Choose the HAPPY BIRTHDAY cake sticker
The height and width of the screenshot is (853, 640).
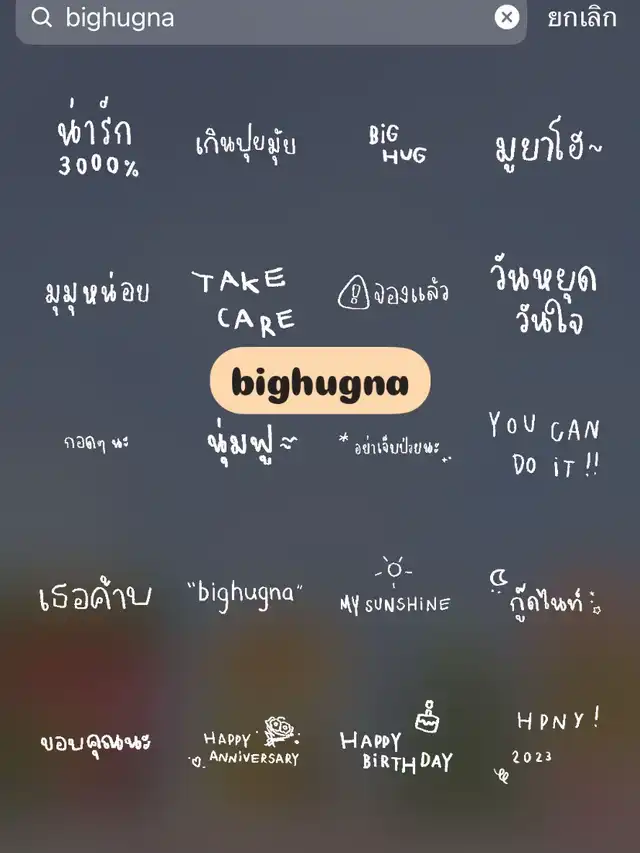(x=397, y=743)
